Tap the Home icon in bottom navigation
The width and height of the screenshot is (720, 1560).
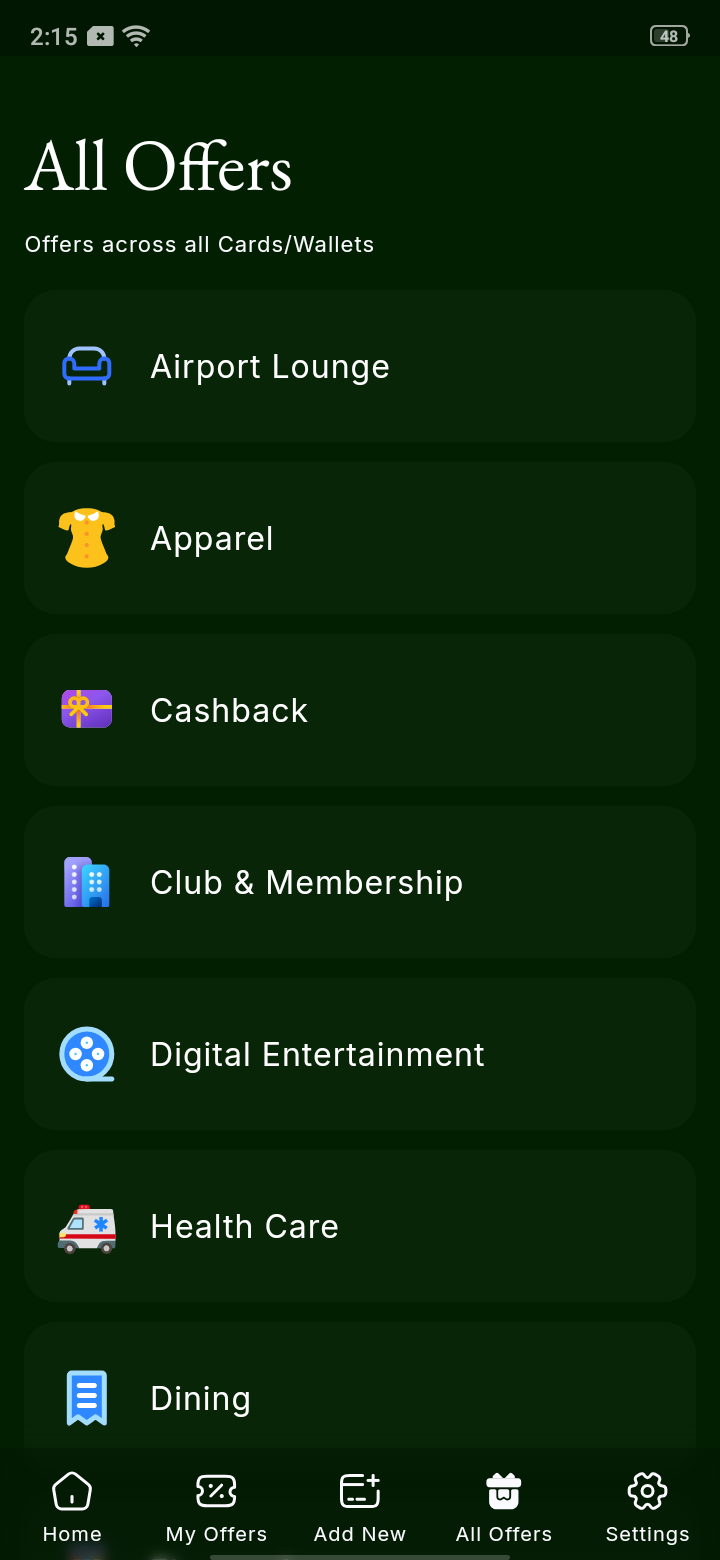pyautogui.click(x=72, y=1490)
